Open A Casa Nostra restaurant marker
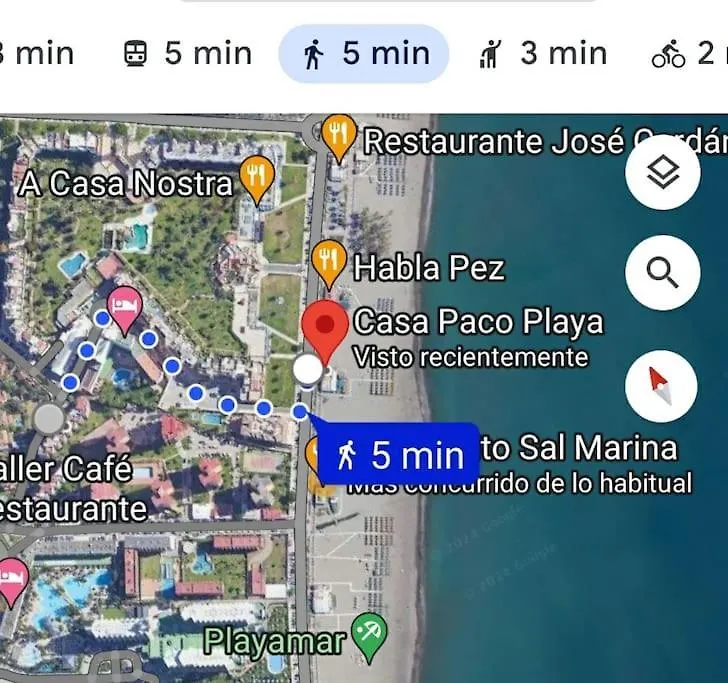The width and height of the screenshot is (728, 683). [259, 180]
